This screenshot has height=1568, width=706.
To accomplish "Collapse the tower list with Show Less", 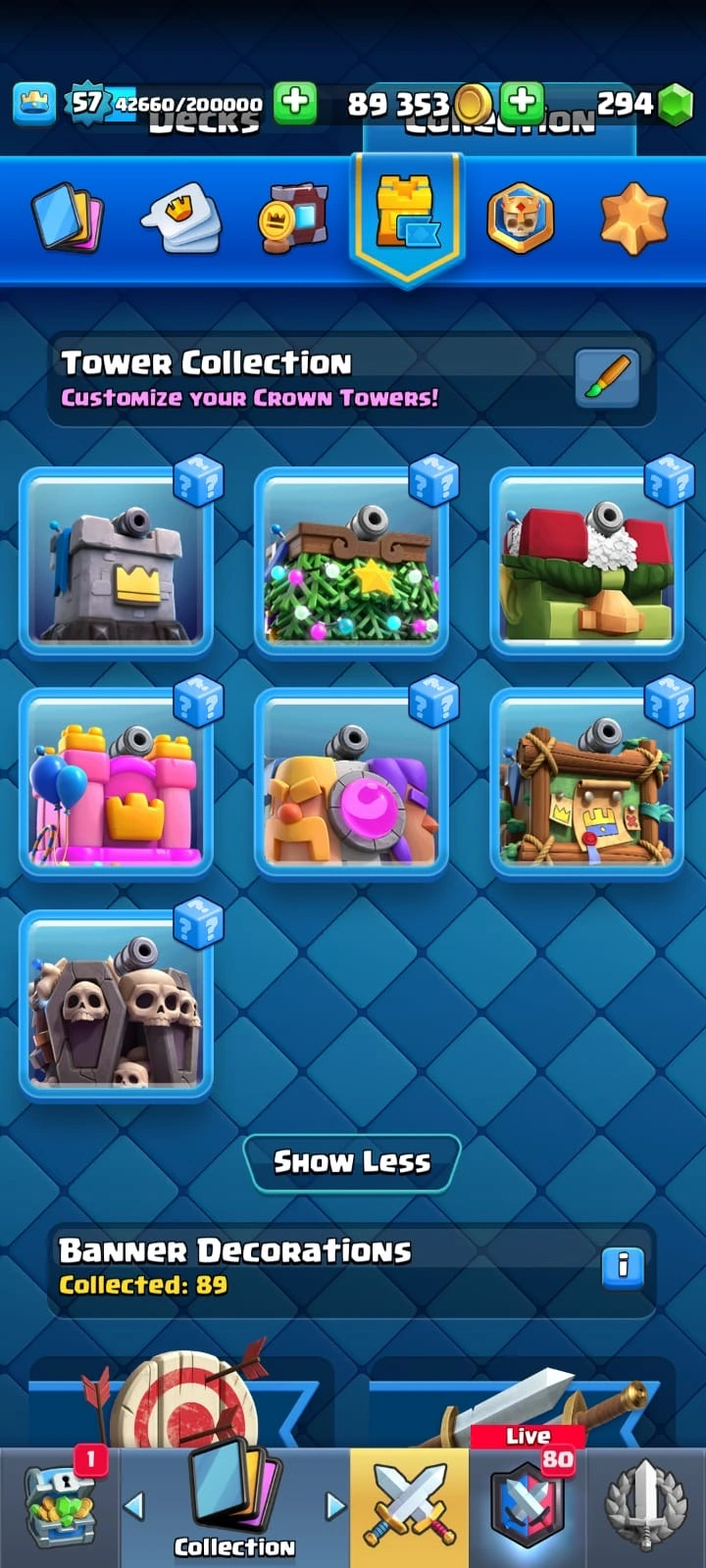I will 352,1162.
